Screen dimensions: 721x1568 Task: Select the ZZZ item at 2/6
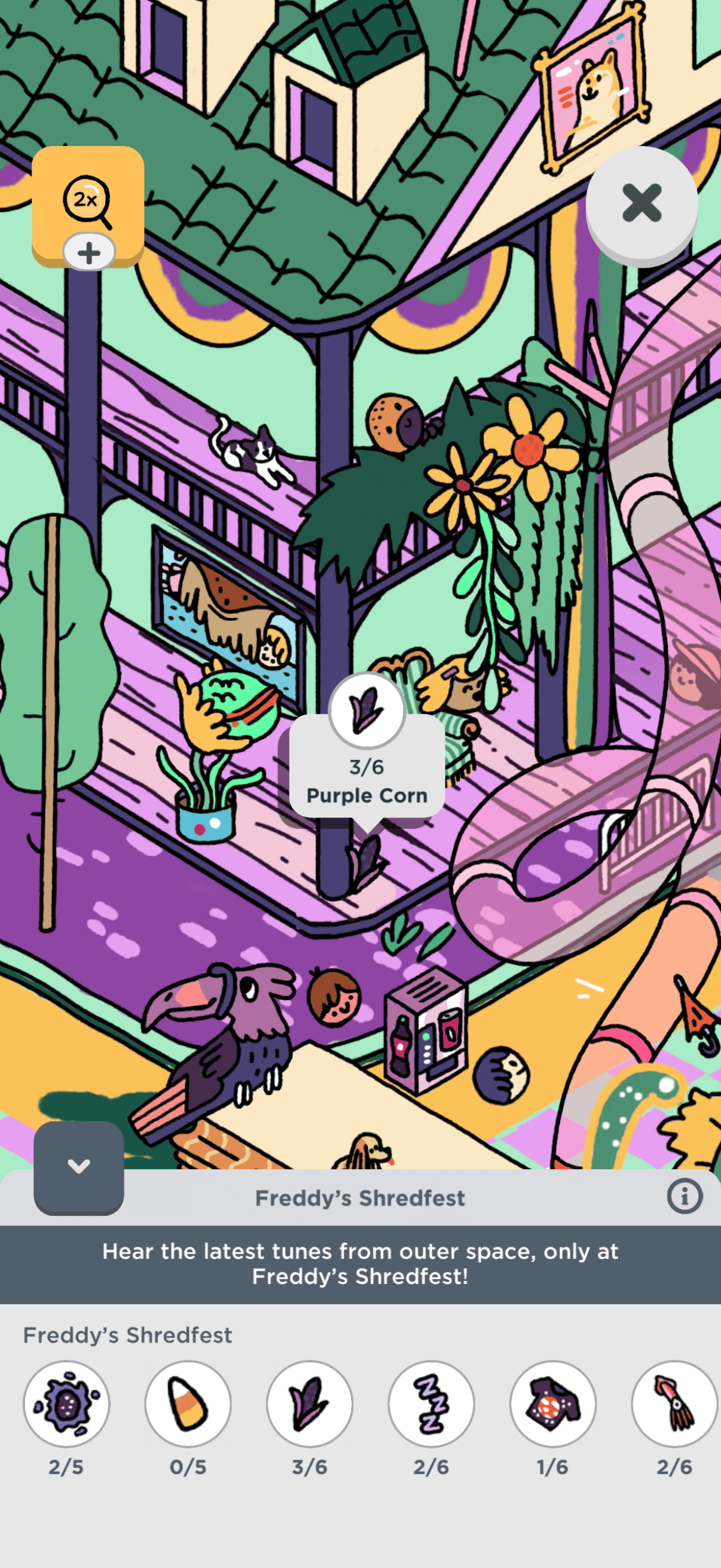(x=432, y=1404)
